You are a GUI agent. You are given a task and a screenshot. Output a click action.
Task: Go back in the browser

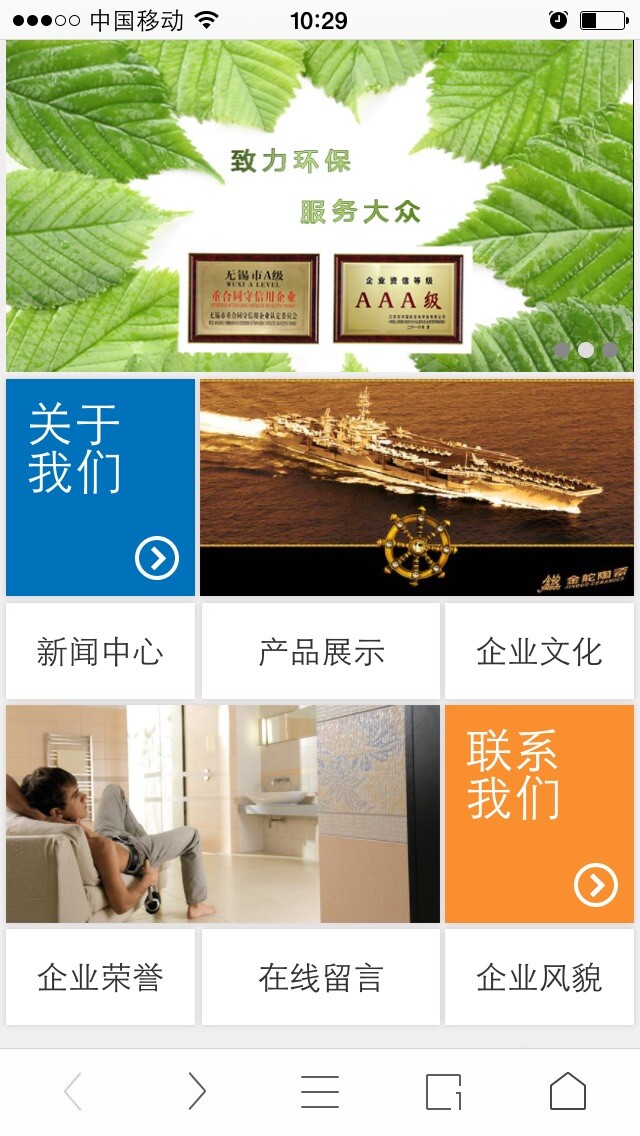click(x=73, y=1092)
